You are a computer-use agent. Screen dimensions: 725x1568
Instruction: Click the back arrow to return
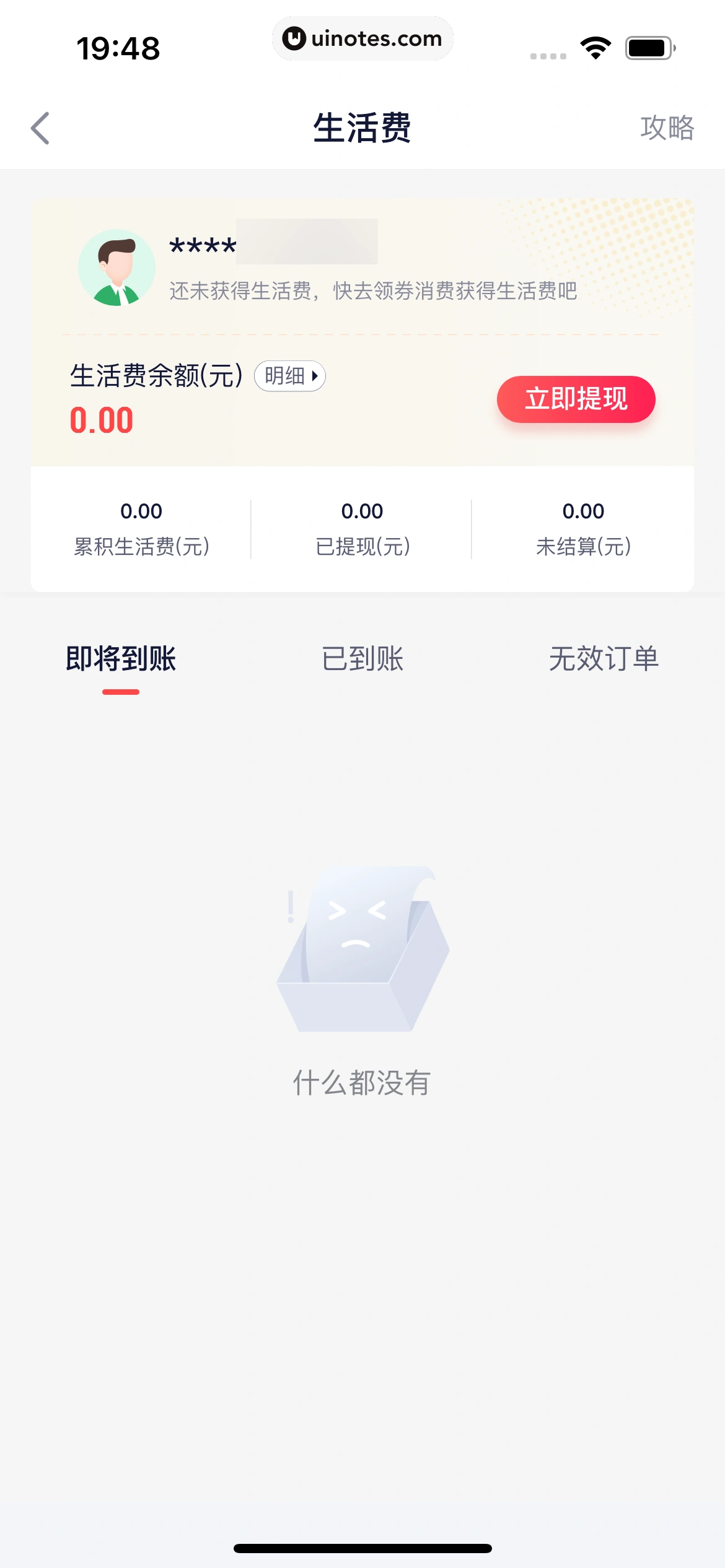(41, 128)
